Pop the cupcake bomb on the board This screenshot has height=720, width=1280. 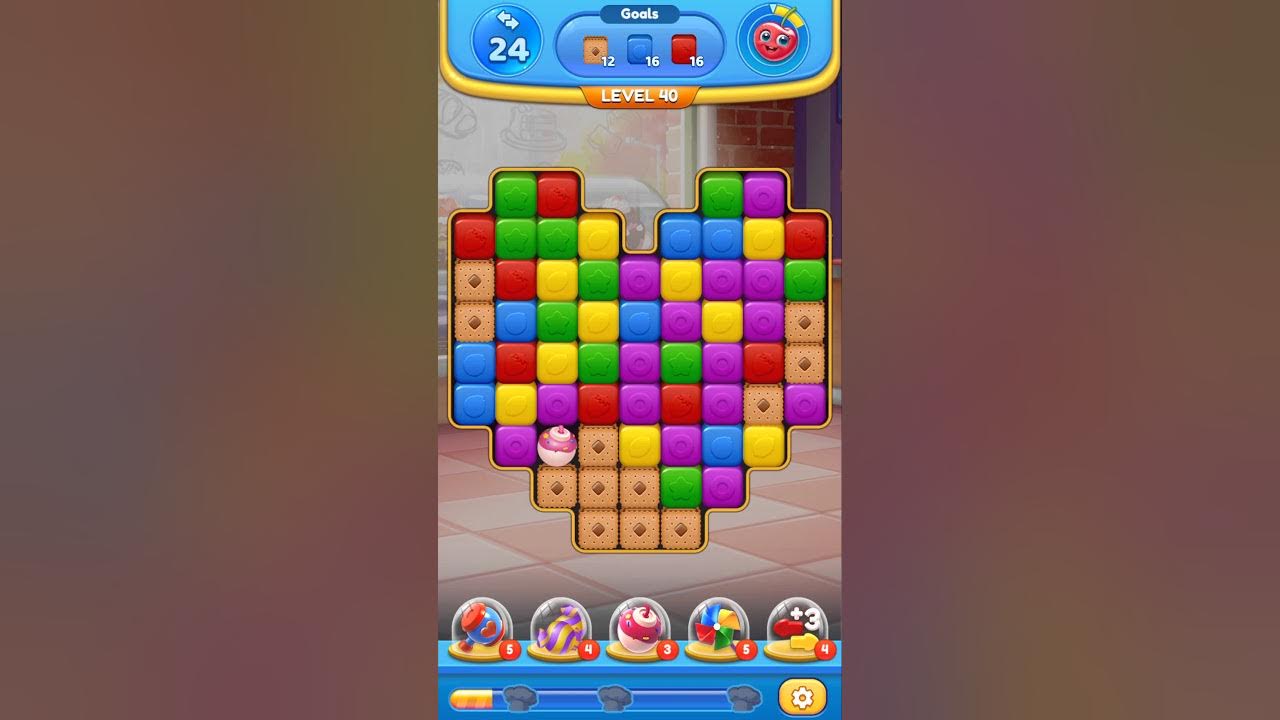pyautogui.click(x=557, y=445)
